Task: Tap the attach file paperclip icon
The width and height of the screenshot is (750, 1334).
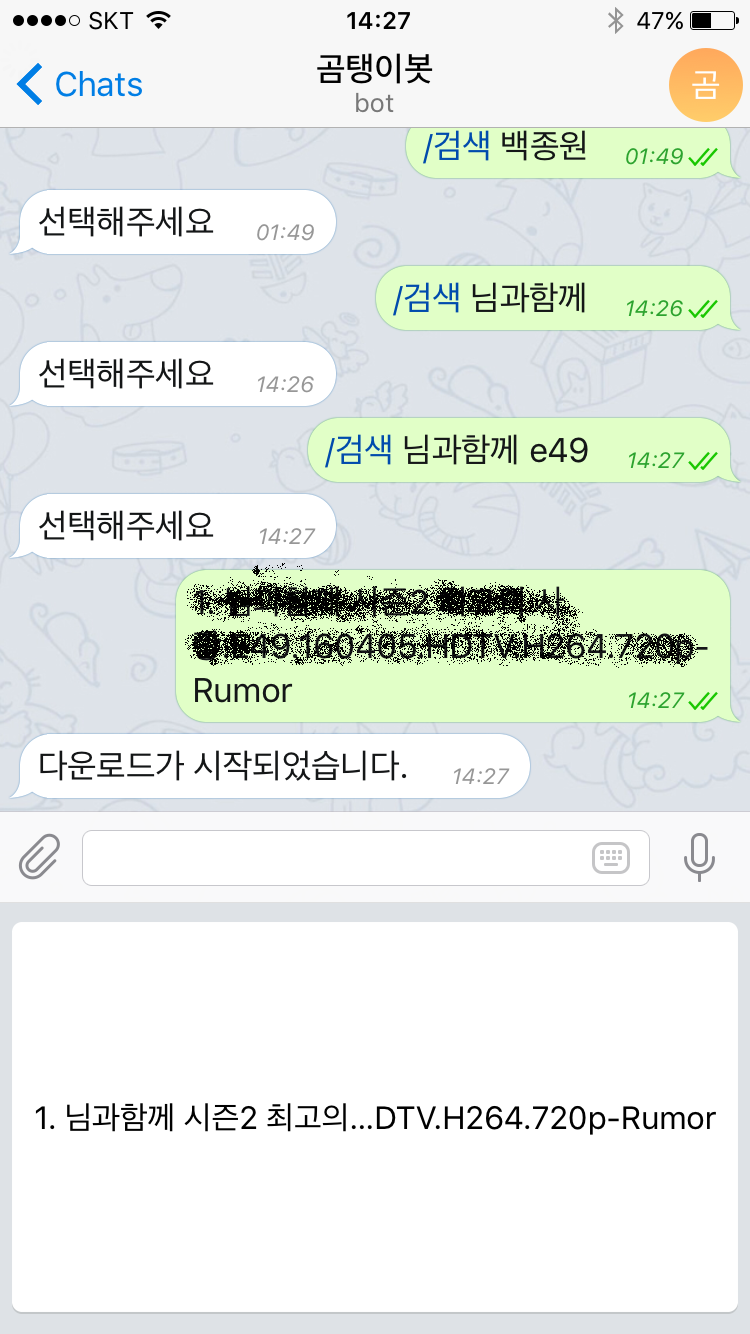Action: (x=40, y=857)
